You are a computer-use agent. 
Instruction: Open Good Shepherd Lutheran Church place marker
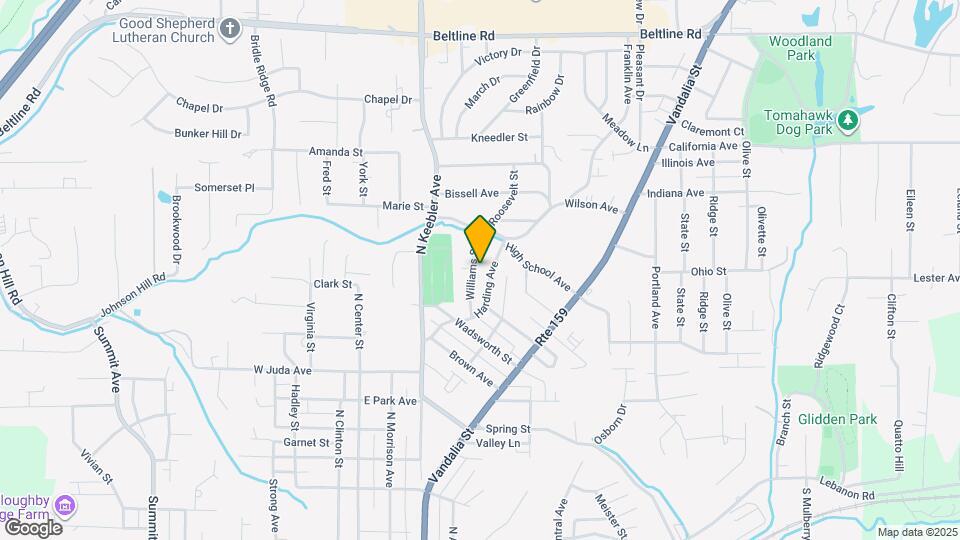click(x=231, y=29)
